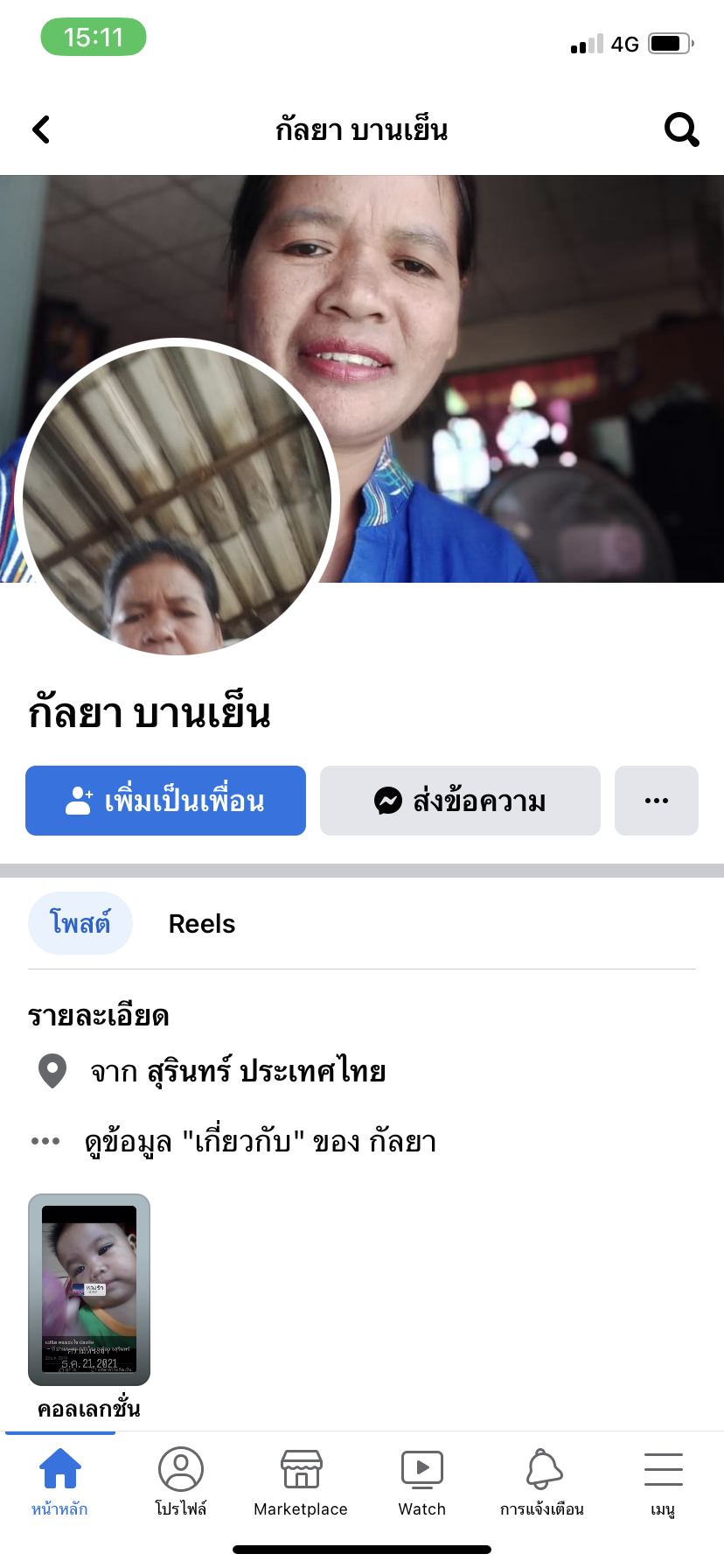The image size is (724, 1568).
Task: Check การแจ้งเตือน notifications tab
Action: point(542,1482)
